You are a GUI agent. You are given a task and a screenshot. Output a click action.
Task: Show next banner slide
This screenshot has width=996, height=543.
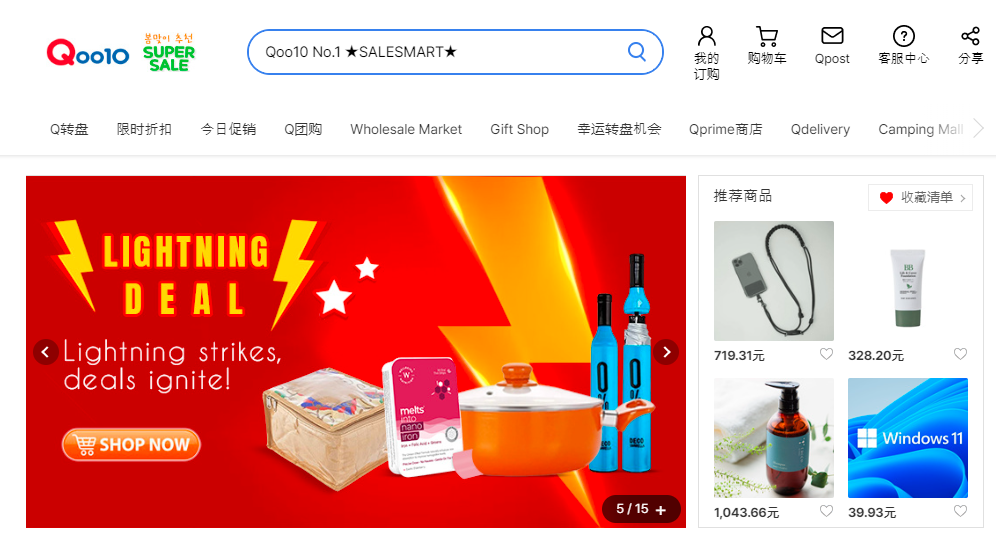[666, 352]
